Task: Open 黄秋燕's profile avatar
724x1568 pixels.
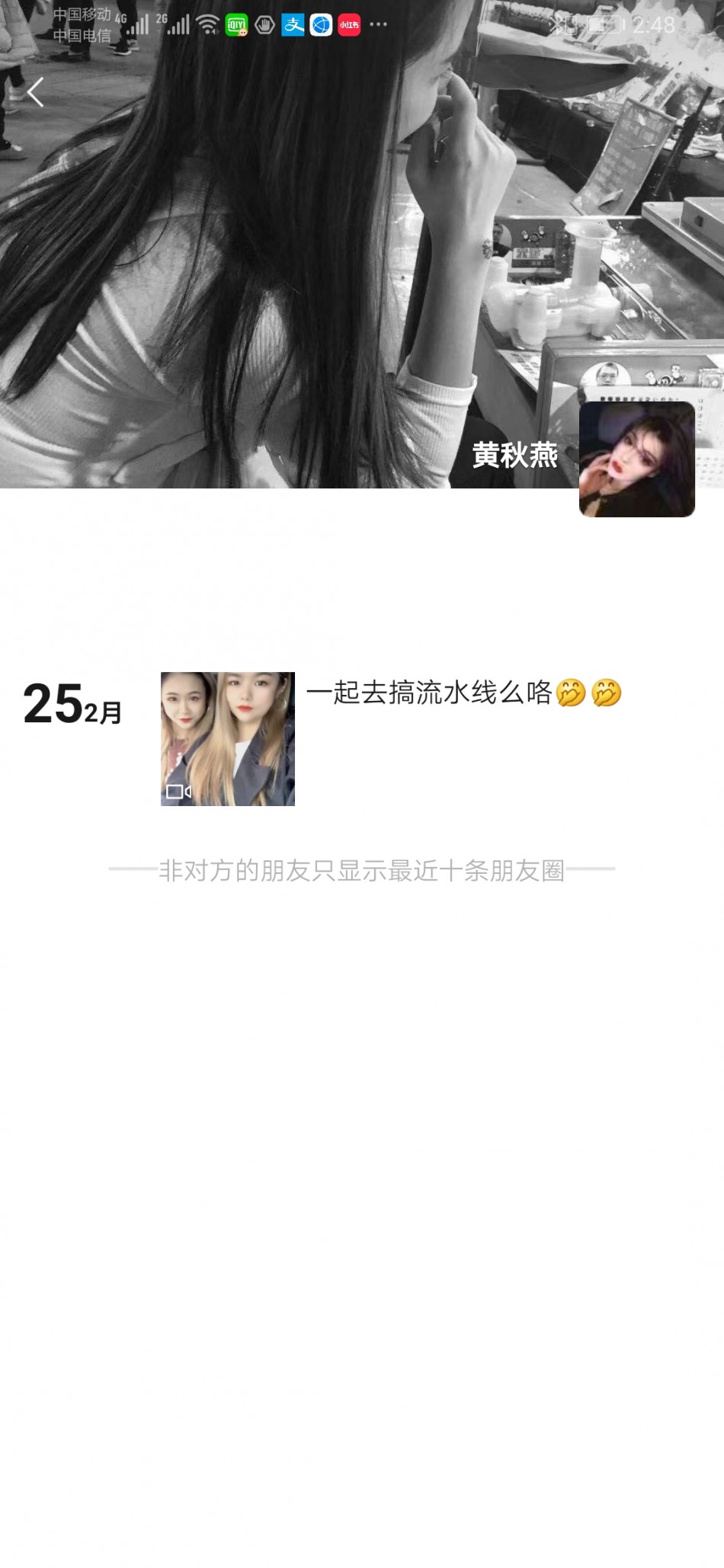Action: click(636, 459)
